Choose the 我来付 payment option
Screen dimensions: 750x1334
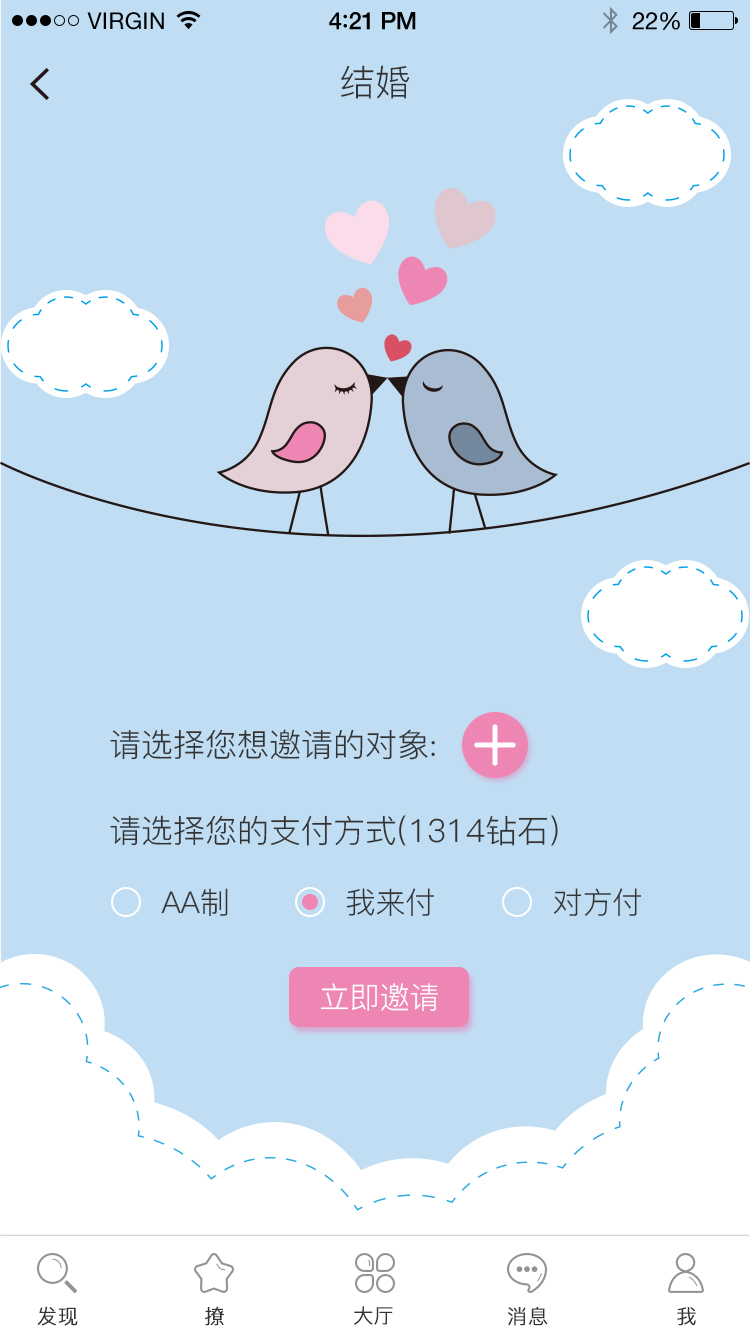pyautogui.click(x=310, y=903)
